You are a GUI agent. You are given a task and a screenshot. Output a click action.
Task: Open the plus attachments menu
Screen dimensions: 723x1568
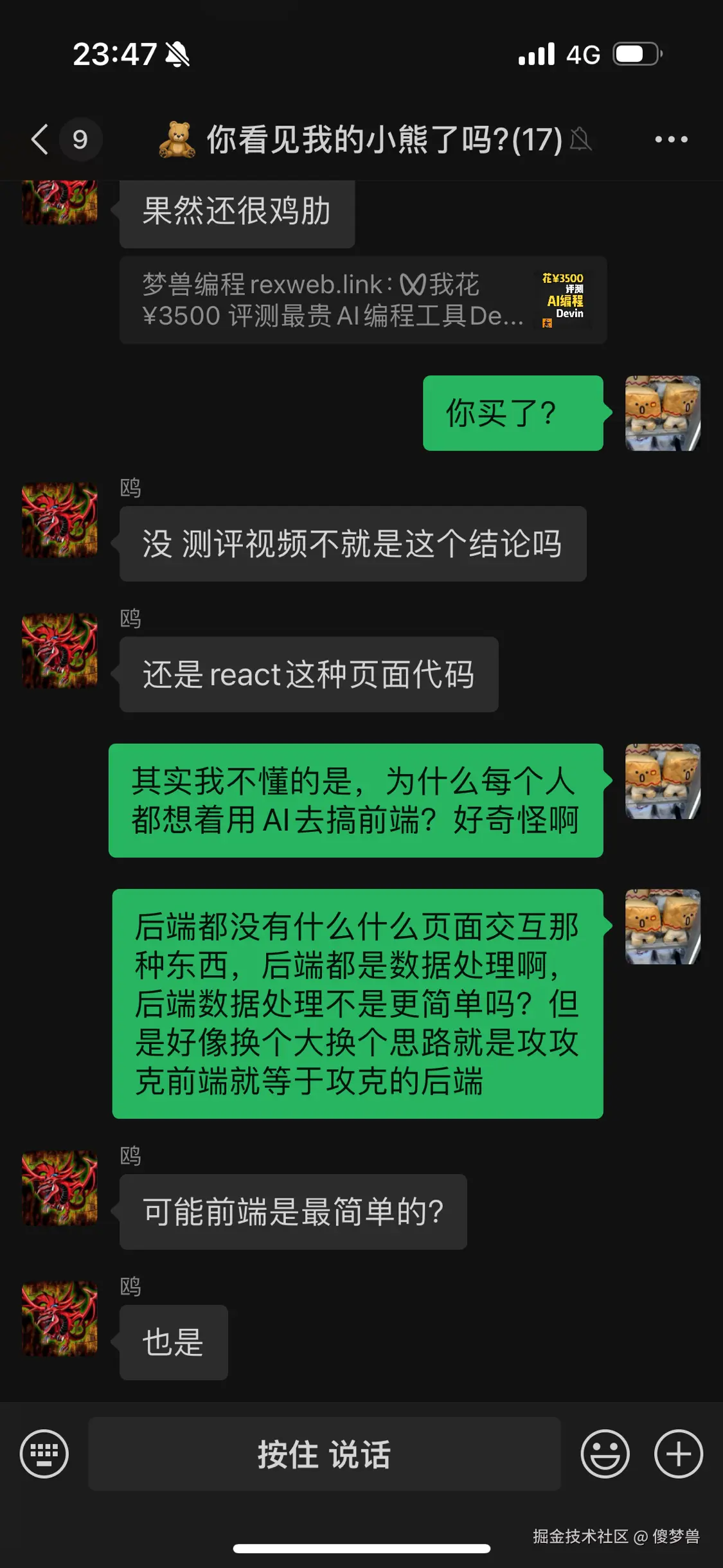point(678,1454)
